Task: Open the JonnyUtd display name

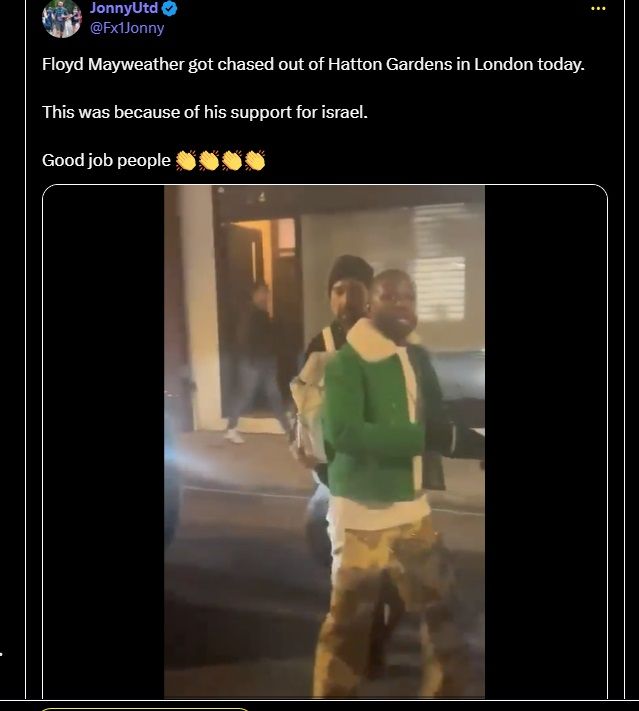Action: click(124, 9)
